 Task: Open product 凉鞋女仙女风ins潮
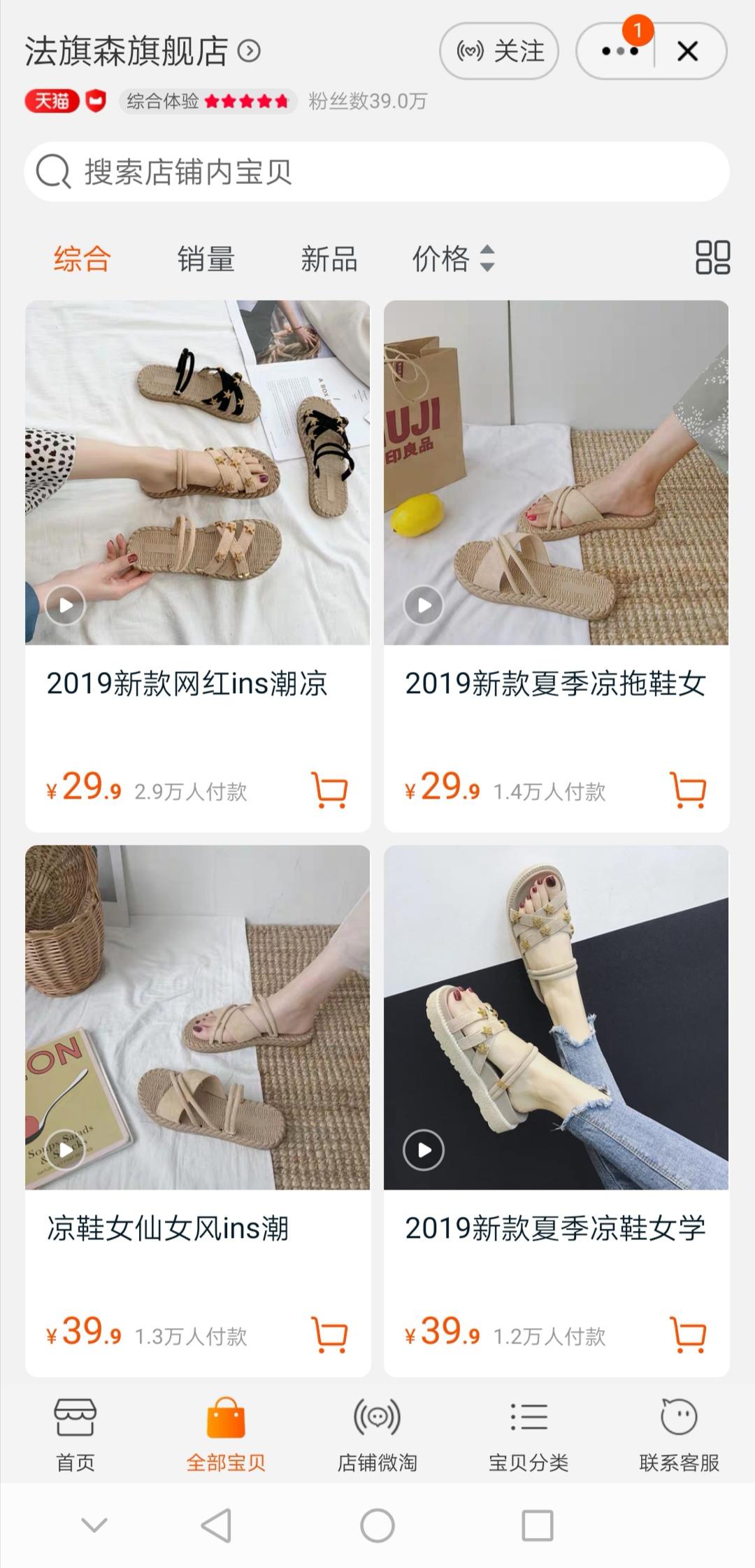click(198, 1018)
